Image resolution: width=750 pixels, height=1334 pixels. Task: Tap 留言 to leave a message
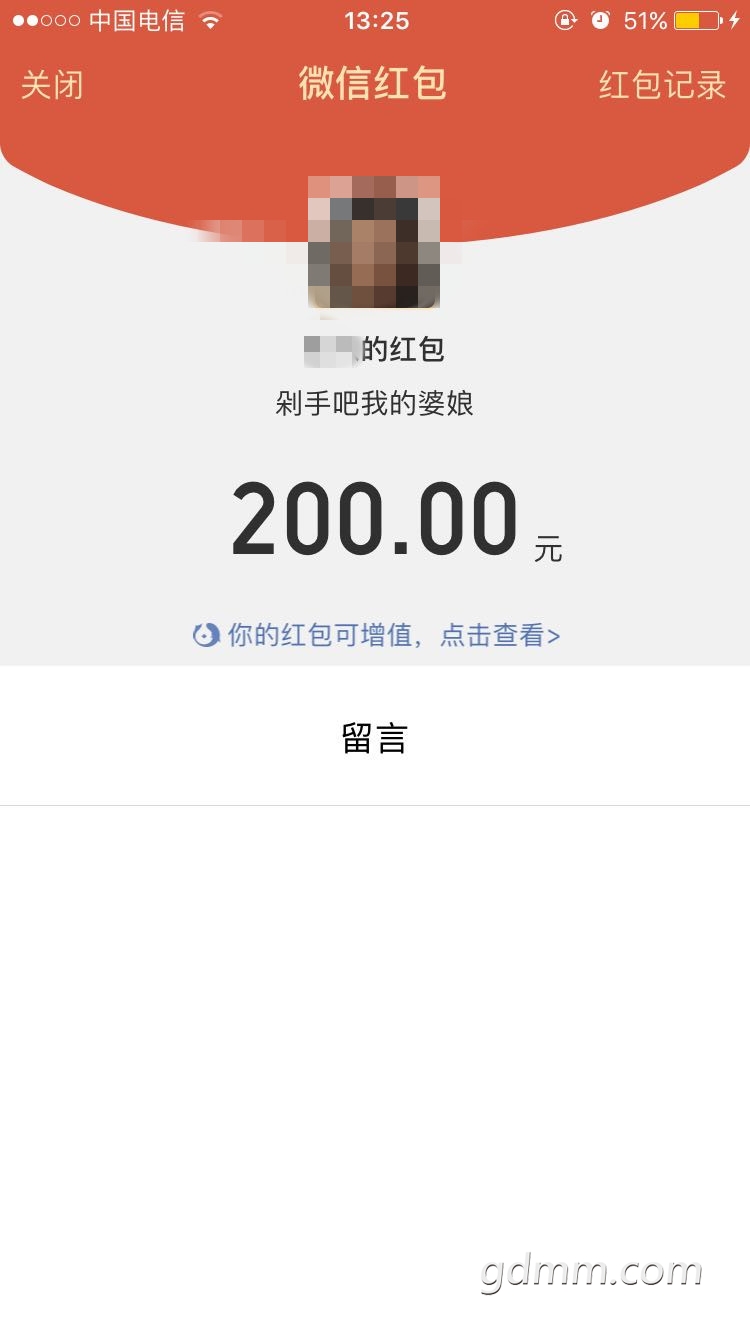tap(375, 739)
